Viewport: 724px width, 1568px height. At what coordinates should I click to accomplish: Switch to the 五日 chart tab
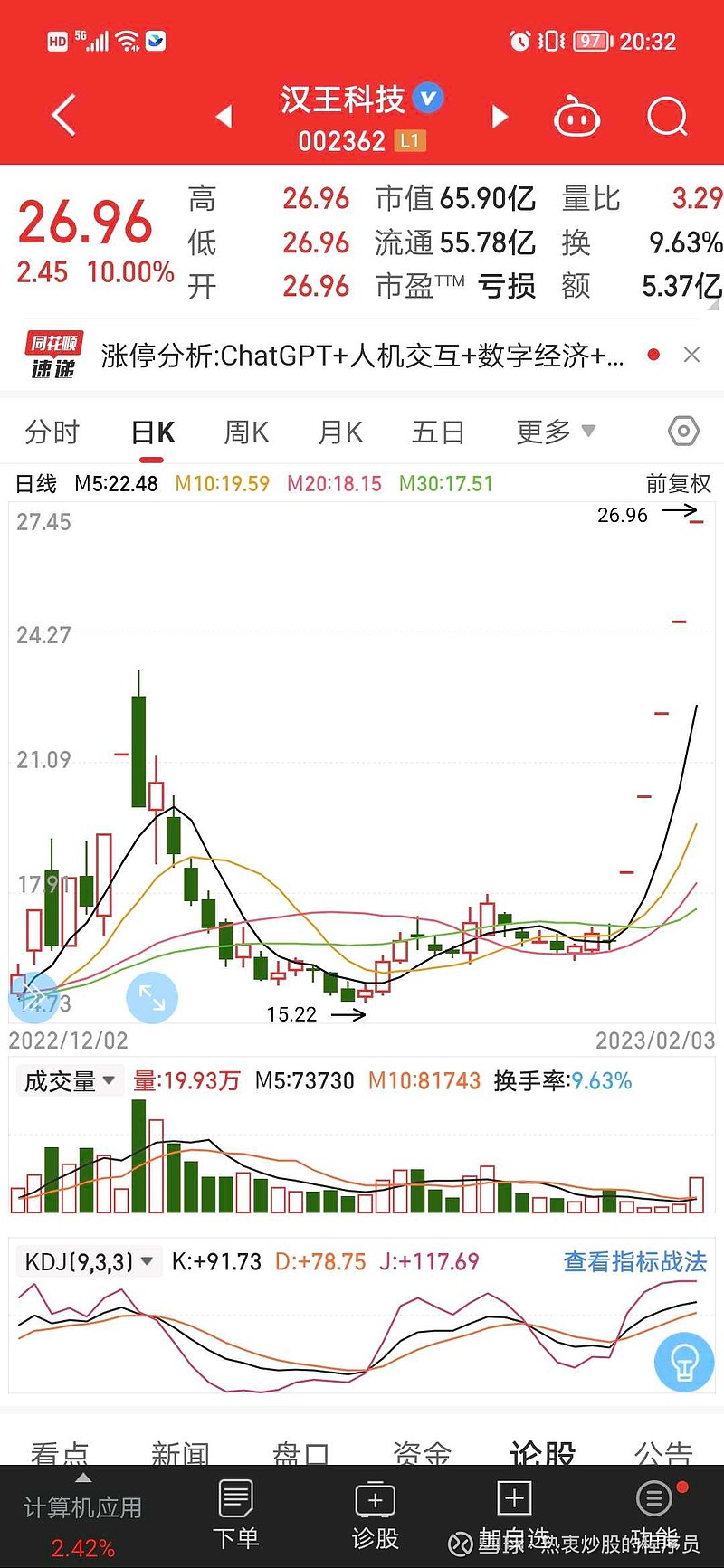tap(438, 432)
